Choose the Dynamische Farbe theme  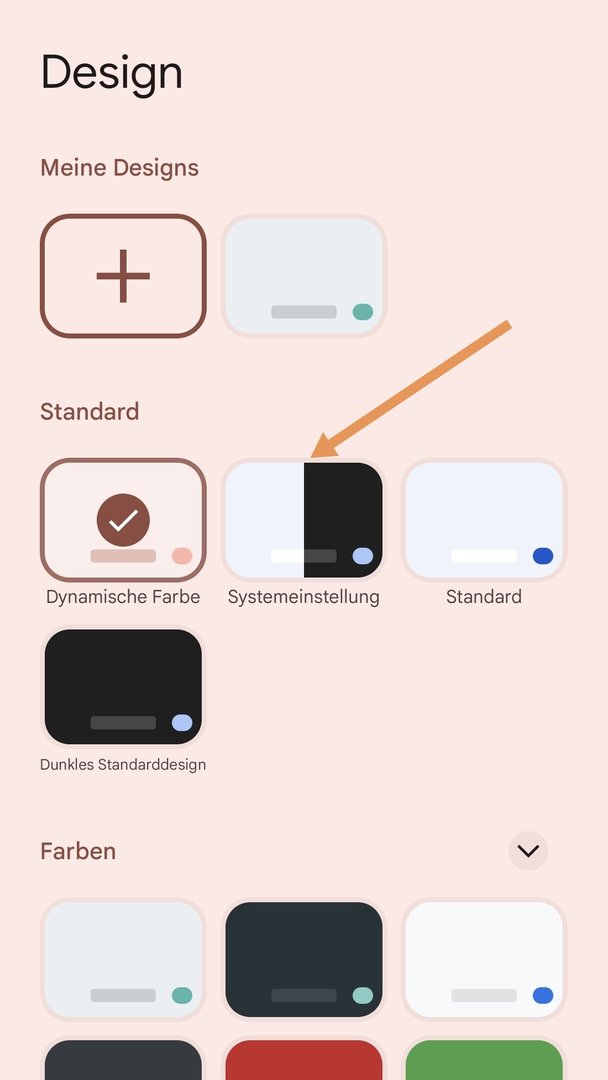point(123,520)
